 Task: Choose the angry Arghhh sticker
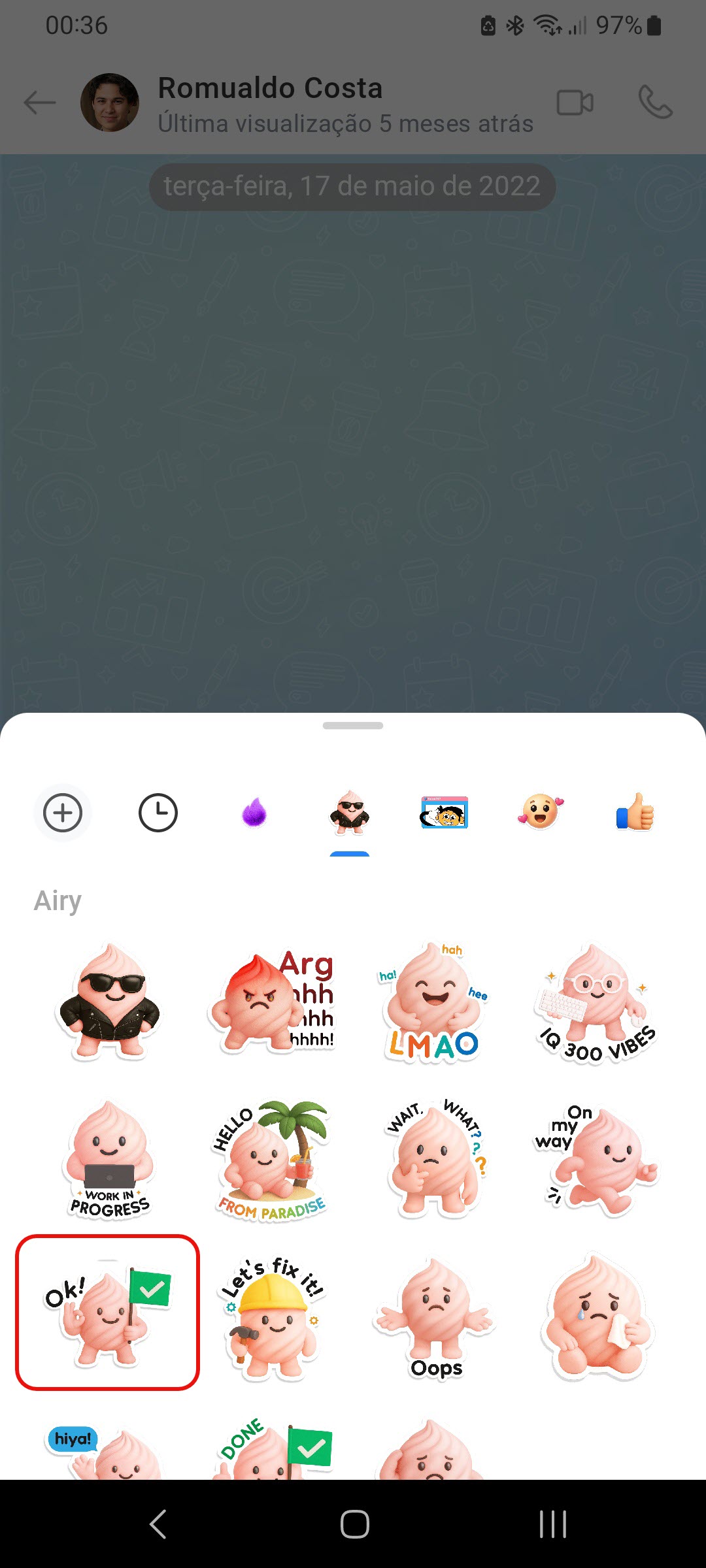[x=272, y=1003]
